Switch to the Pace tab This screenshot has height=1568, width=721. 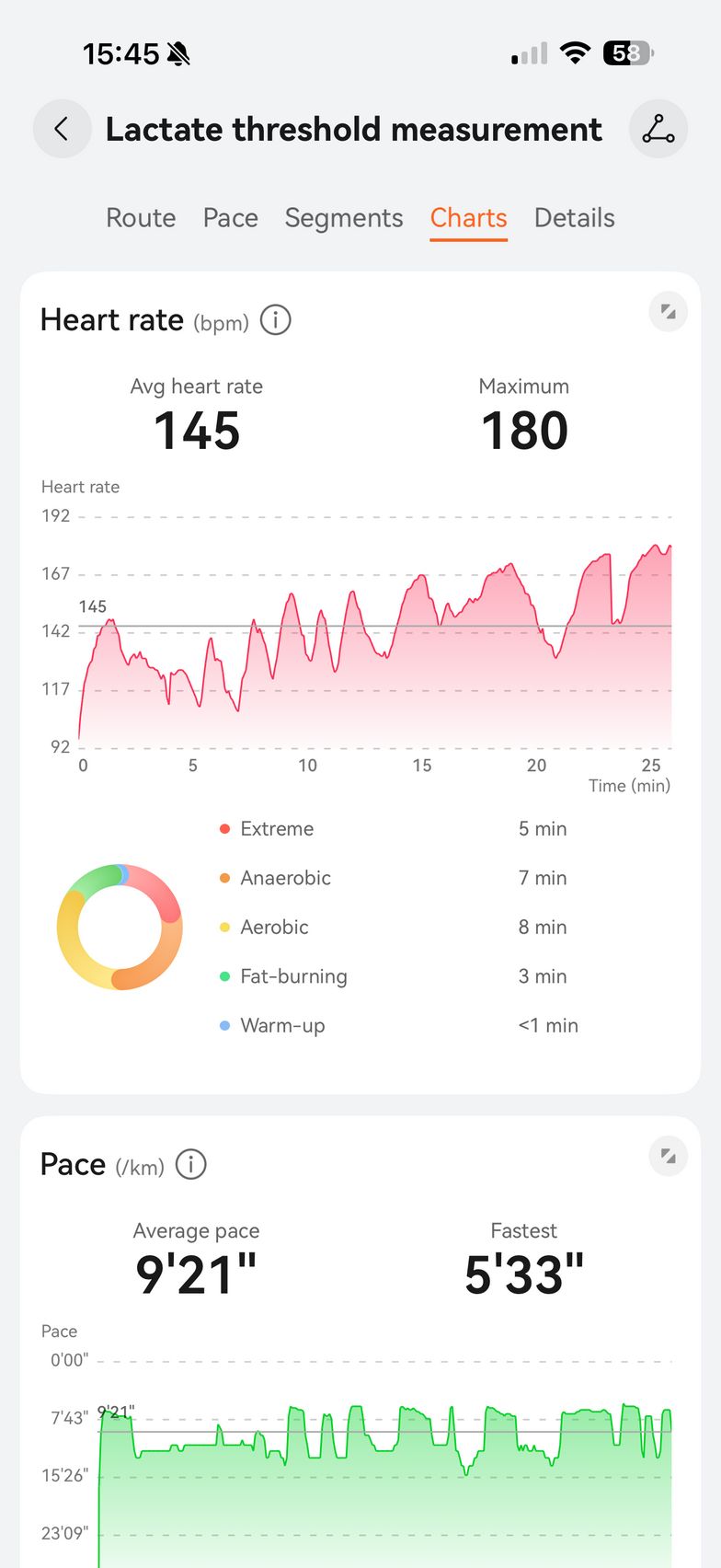[x=230, y=218]
